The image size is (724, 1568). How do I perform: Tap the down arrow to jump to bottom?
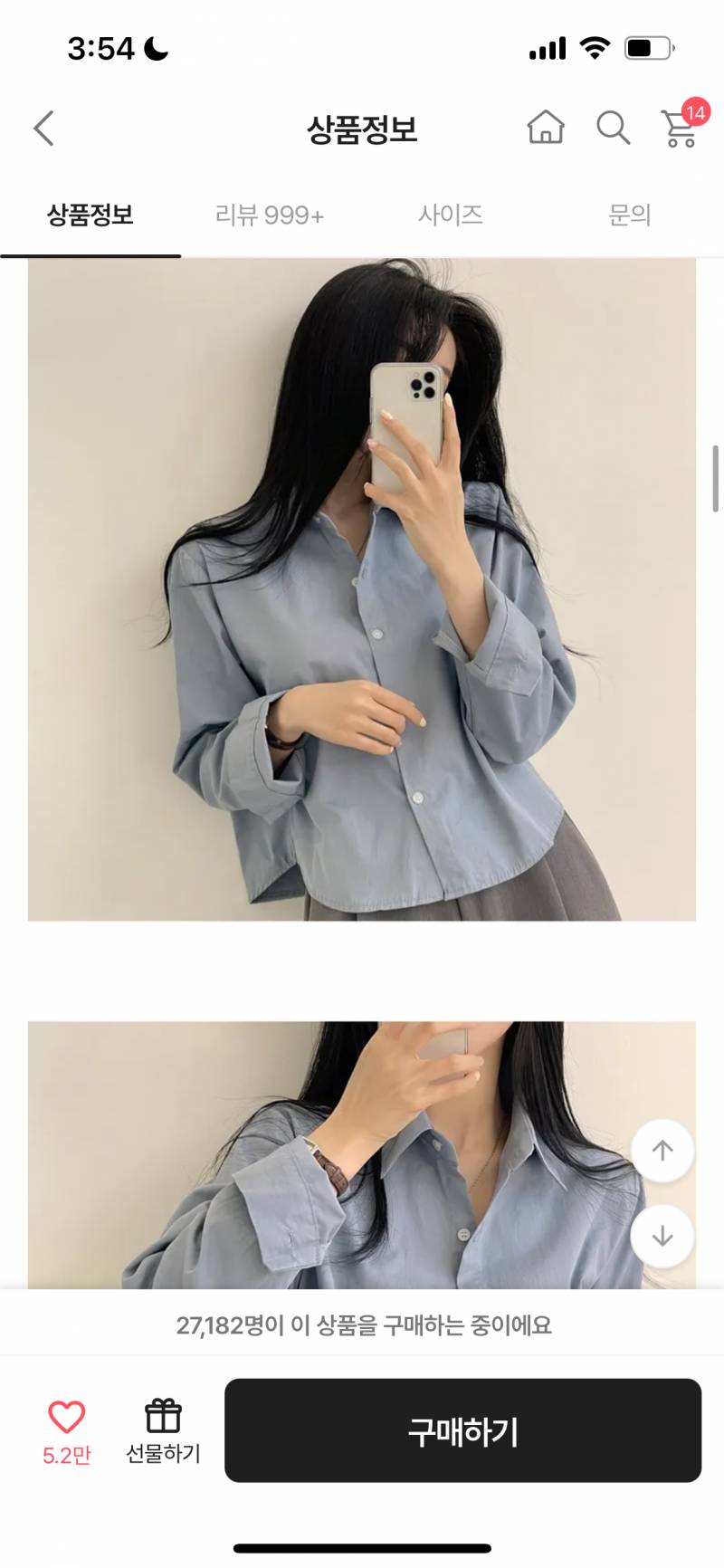click(x=662, y=1235)
